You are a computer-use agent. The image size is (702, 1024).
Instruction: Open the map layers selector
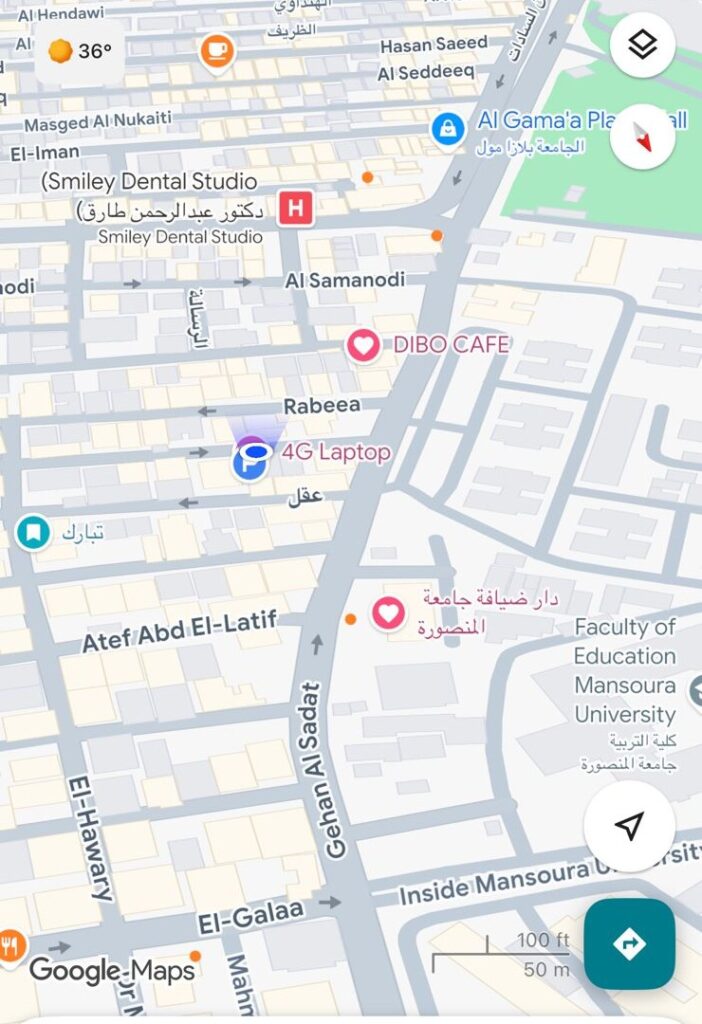coord(642,45)
